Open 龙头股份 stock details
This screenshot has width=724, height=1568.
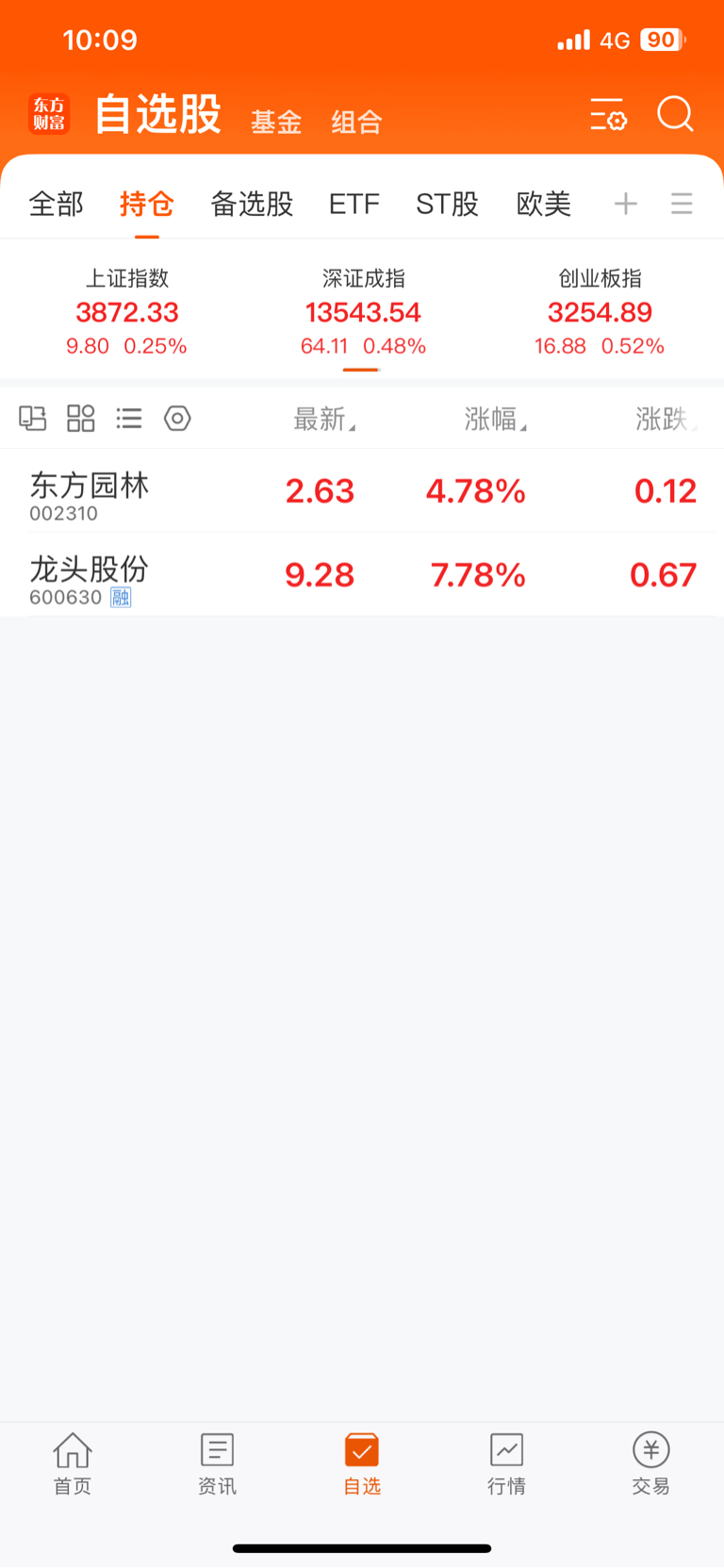click(x=90, y=575)
